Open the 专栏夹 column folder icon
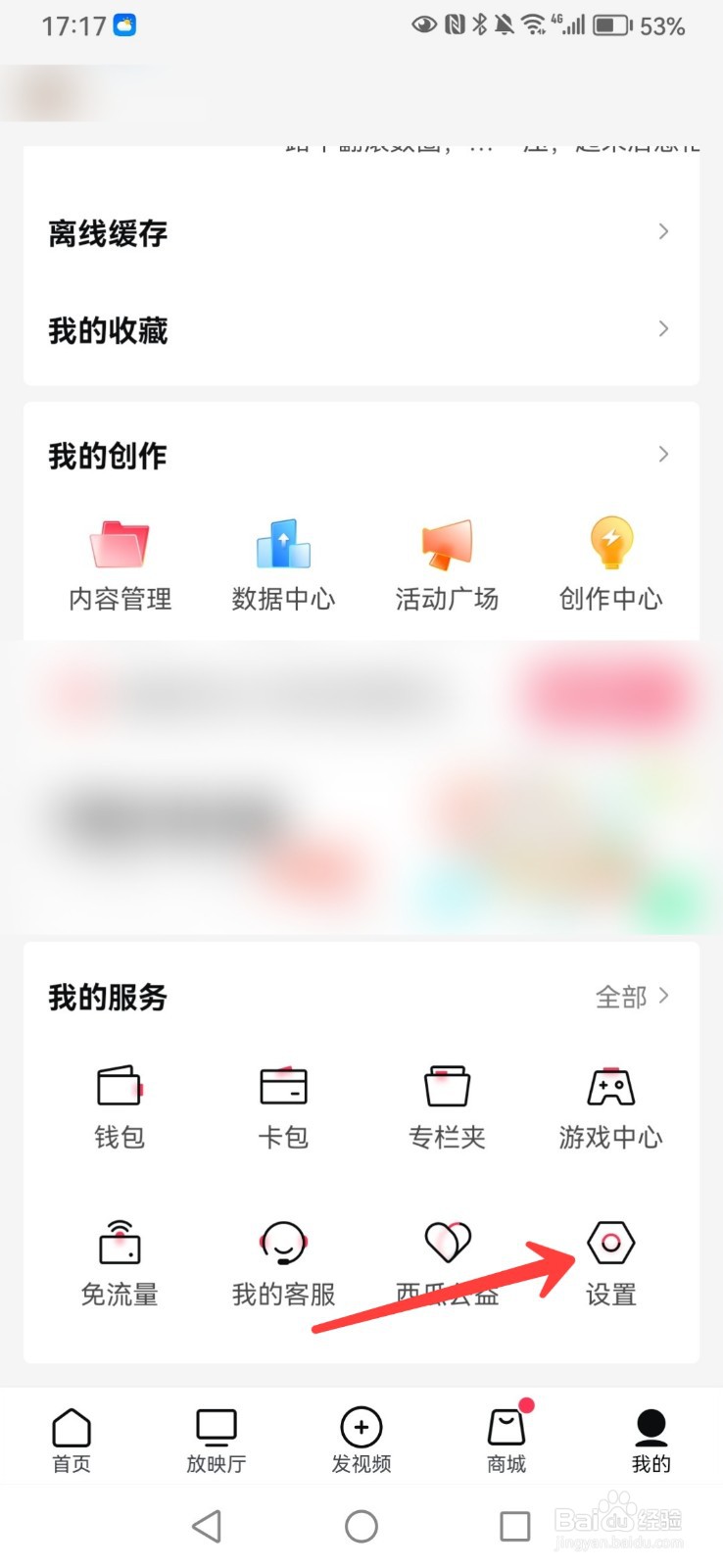Image resolution: width=723 pixels, height=1568 pixels. pyautogui.click(x=446, y=1102)
